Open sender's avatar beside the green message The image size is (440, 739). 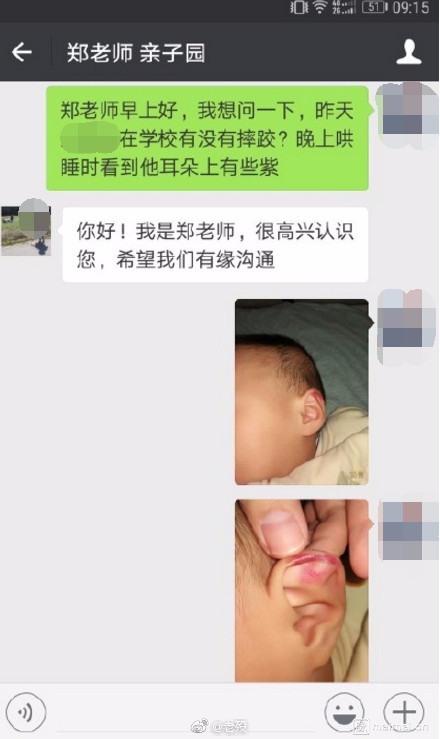(x=407, y=115)
